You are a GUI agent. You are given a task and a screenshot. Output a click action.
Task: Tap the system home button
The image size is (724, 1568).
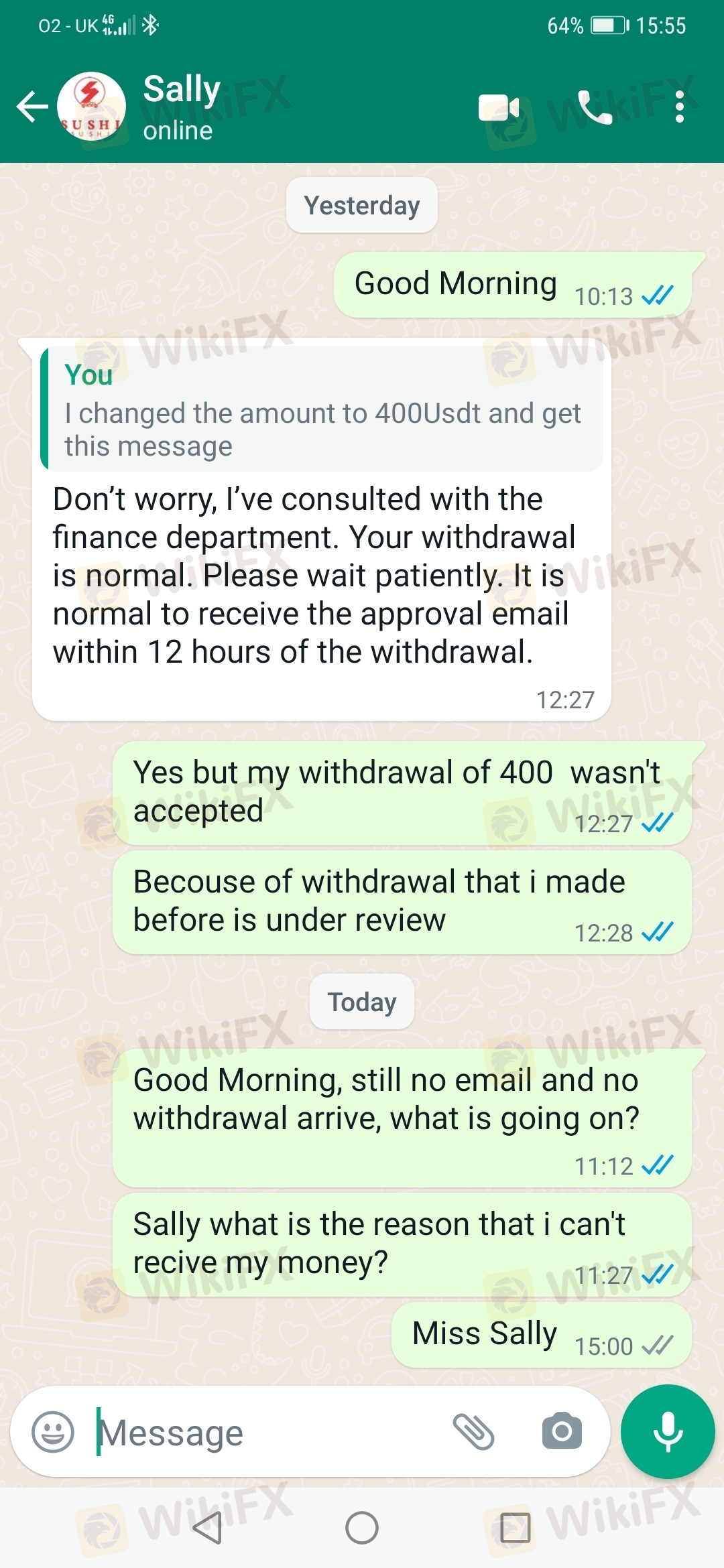click(x=362, y=1528)
